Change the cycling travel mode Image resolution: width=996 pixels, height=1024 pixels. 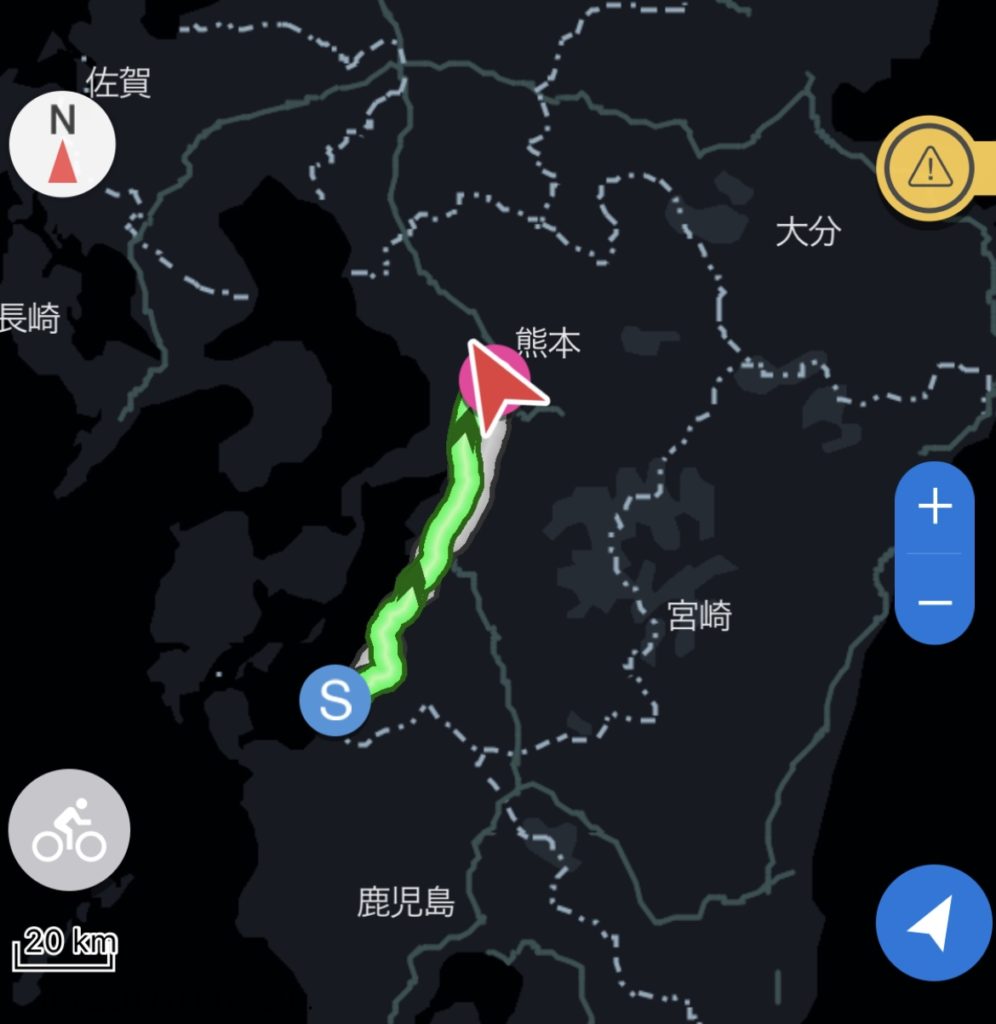(x=69, y=830)
